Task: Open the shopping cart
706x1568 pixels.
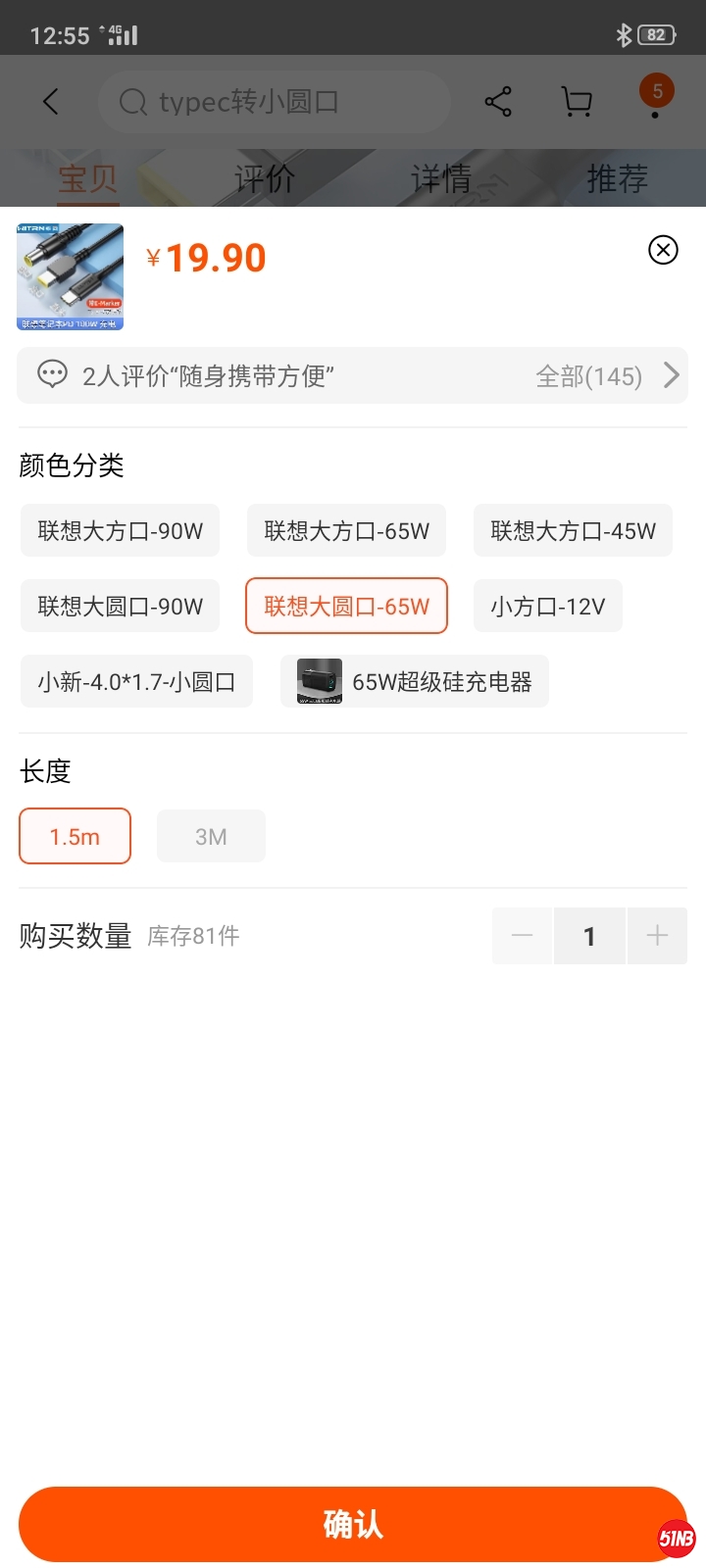Action: pos(577,101)
